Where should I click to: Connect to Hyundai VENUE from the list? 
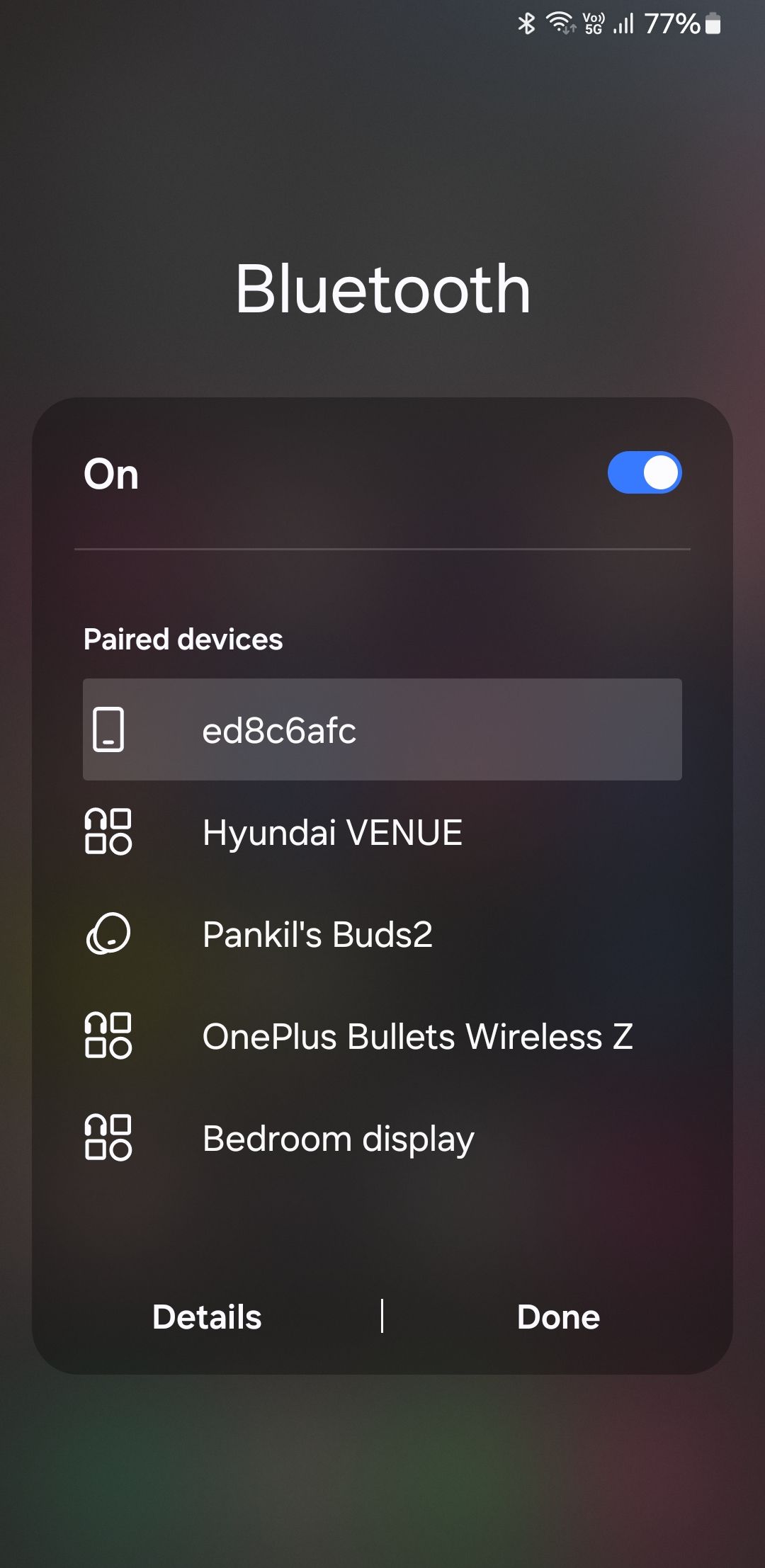coord(331,832)
